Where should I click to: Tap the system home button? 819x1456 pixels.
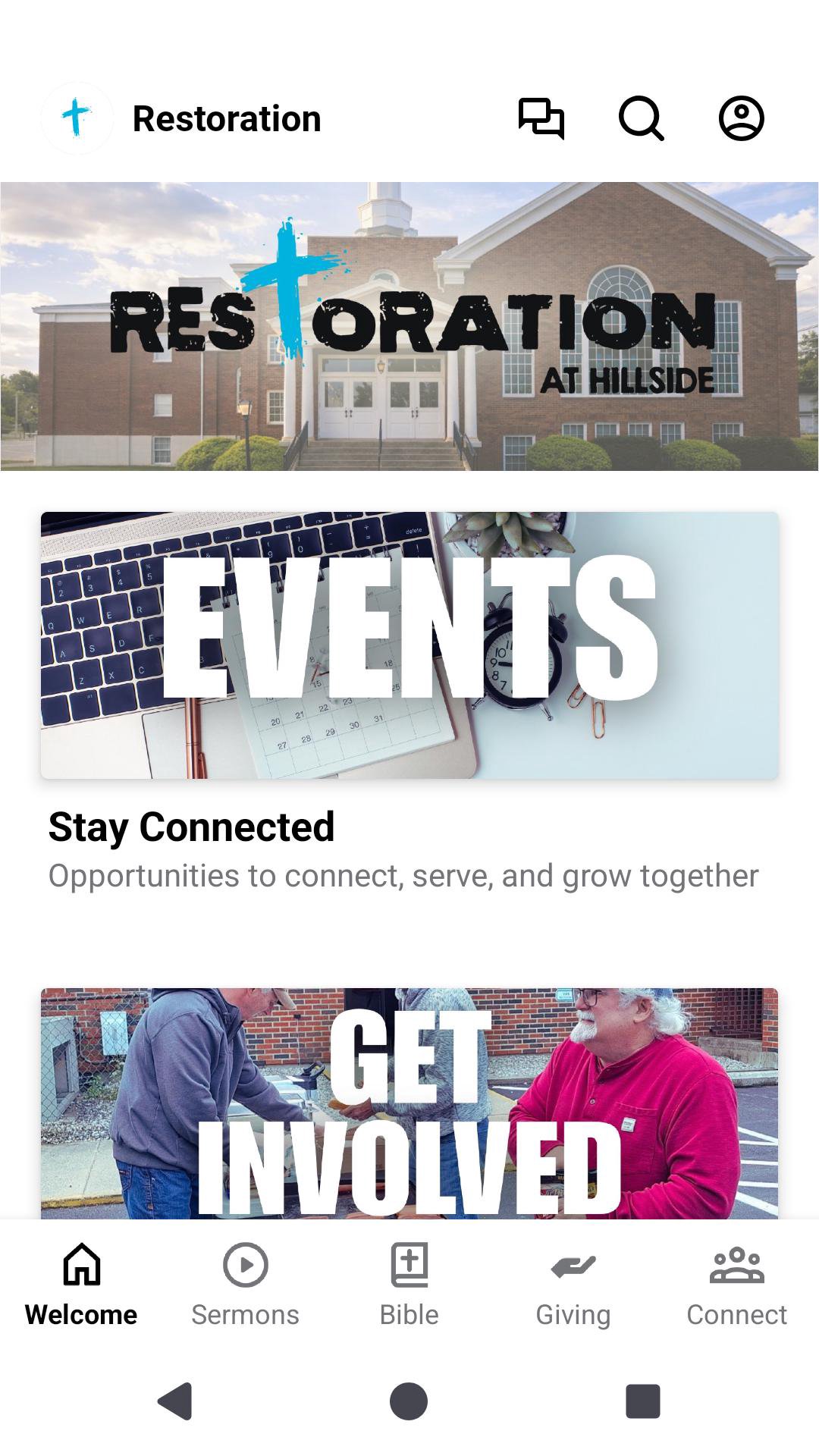409,1401
